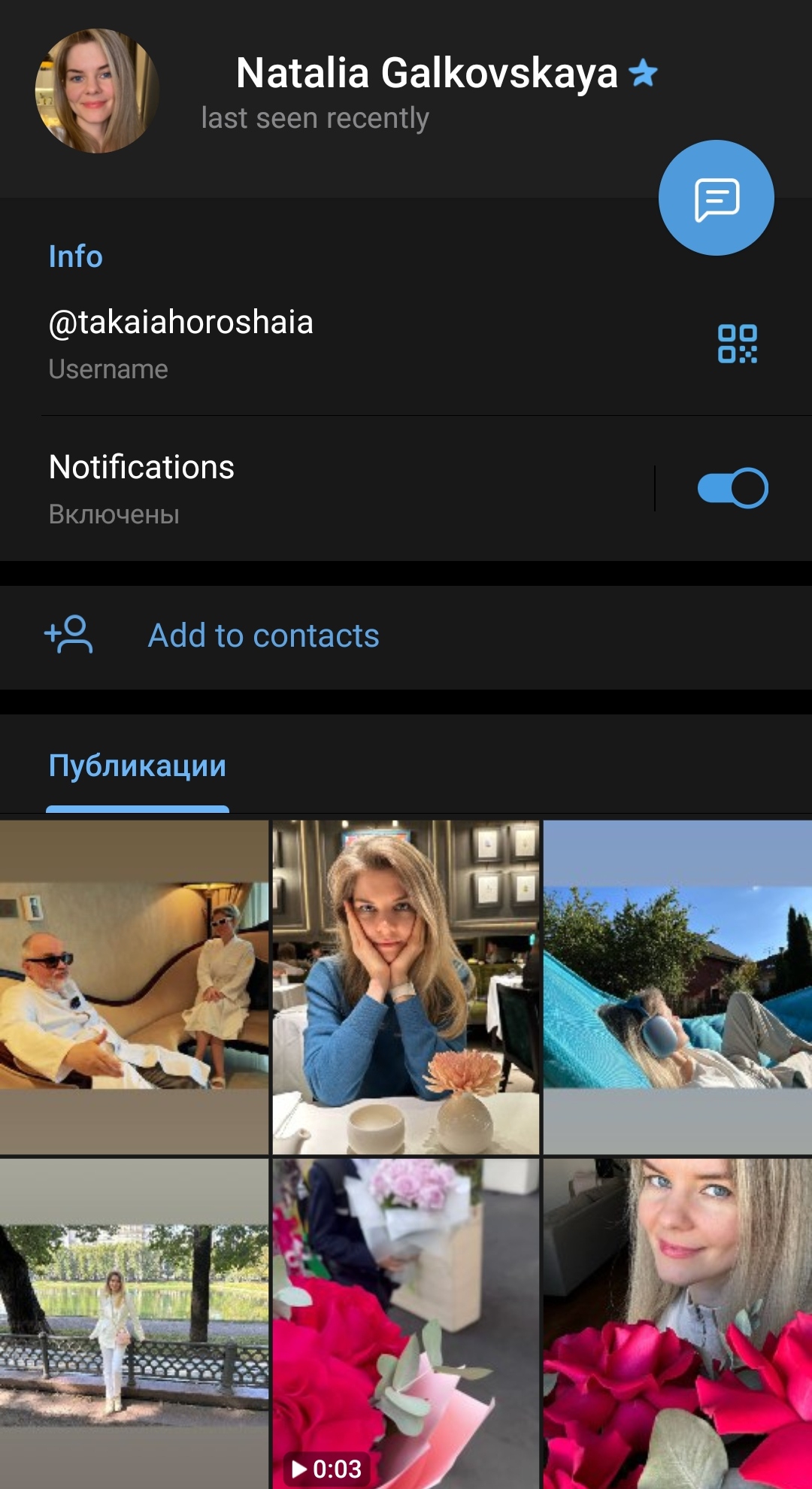This screenshot has height=1489, width=812.
Task: Open the photo of two people in white robes
Action: pos(134,987)
